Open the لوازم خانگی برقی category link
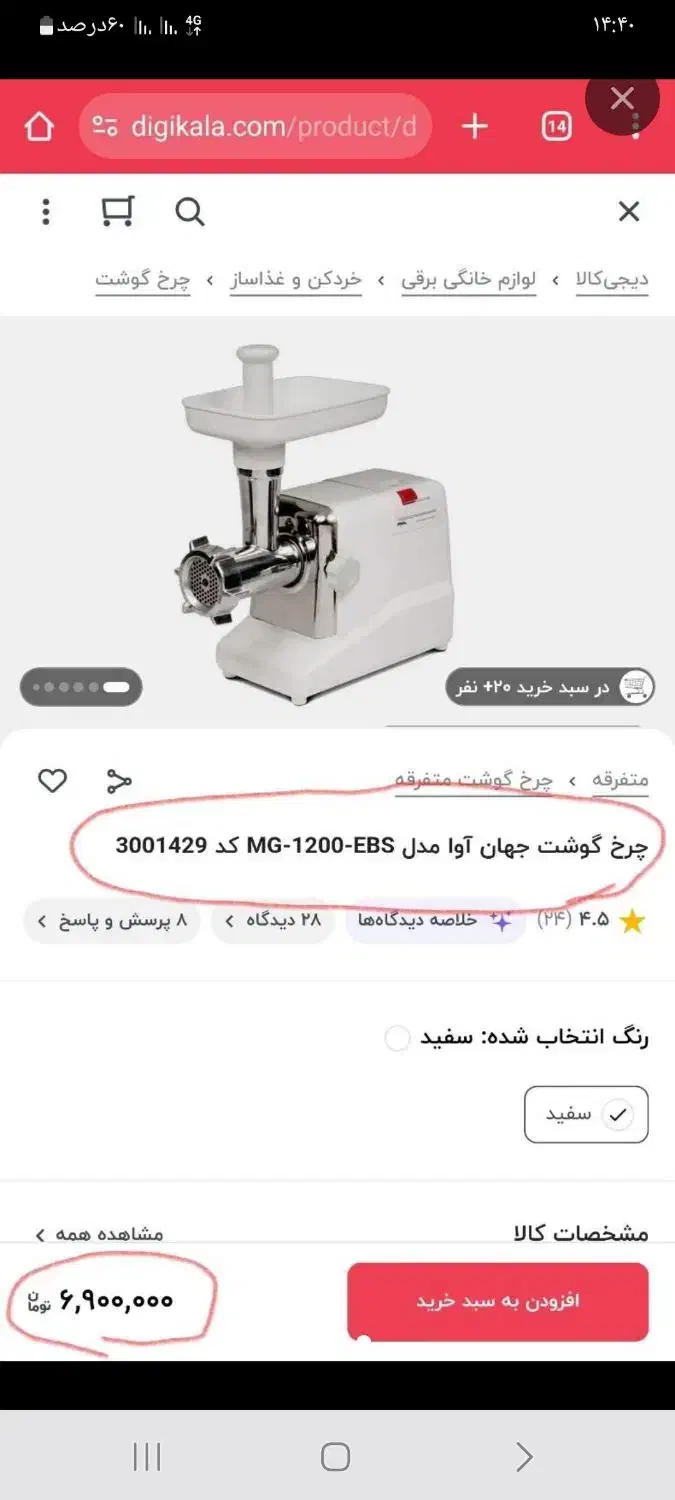This screenshot has height=1500, width=675. pos(468,279)
